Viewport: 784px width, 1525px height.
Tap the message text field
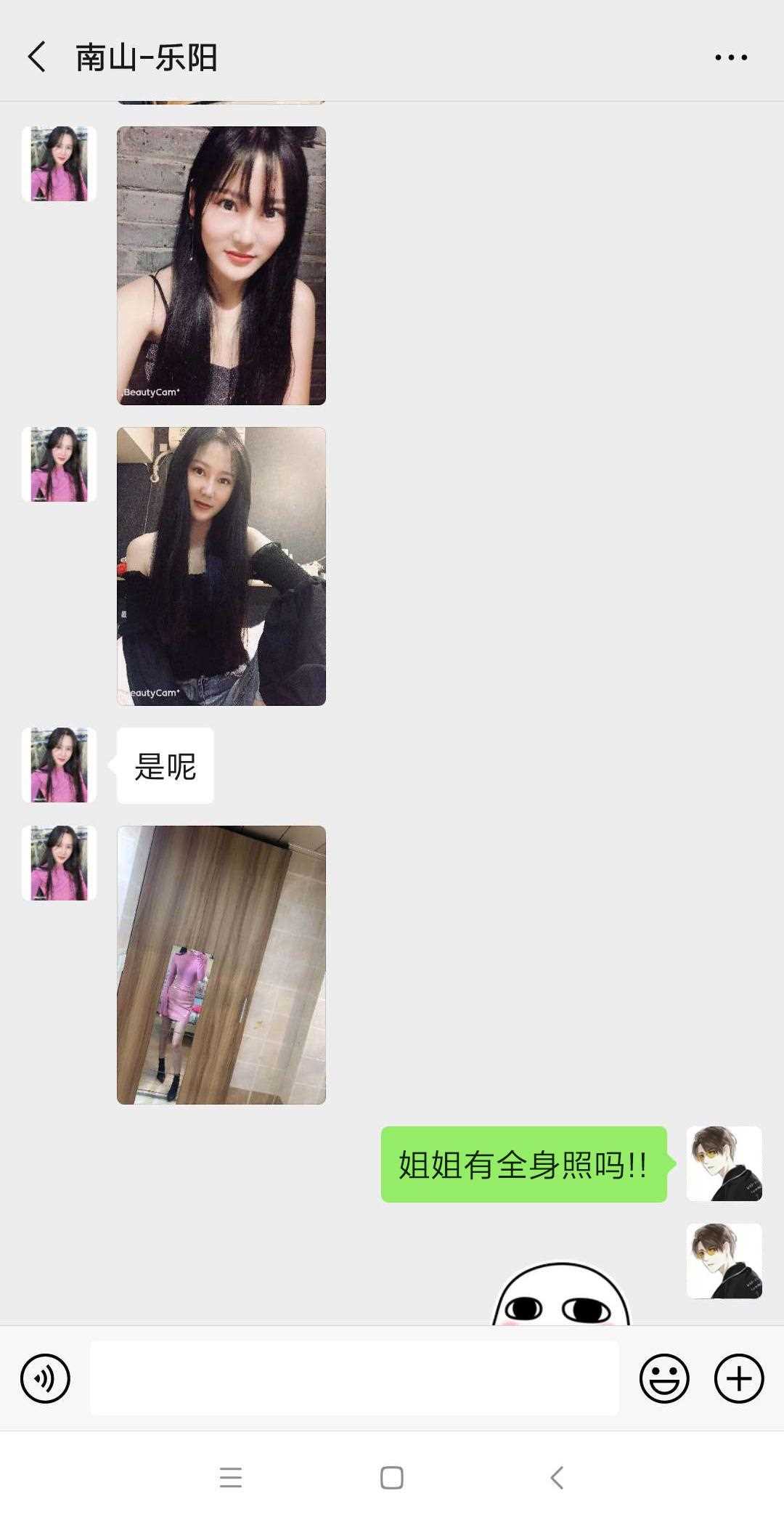point(354,1378)
